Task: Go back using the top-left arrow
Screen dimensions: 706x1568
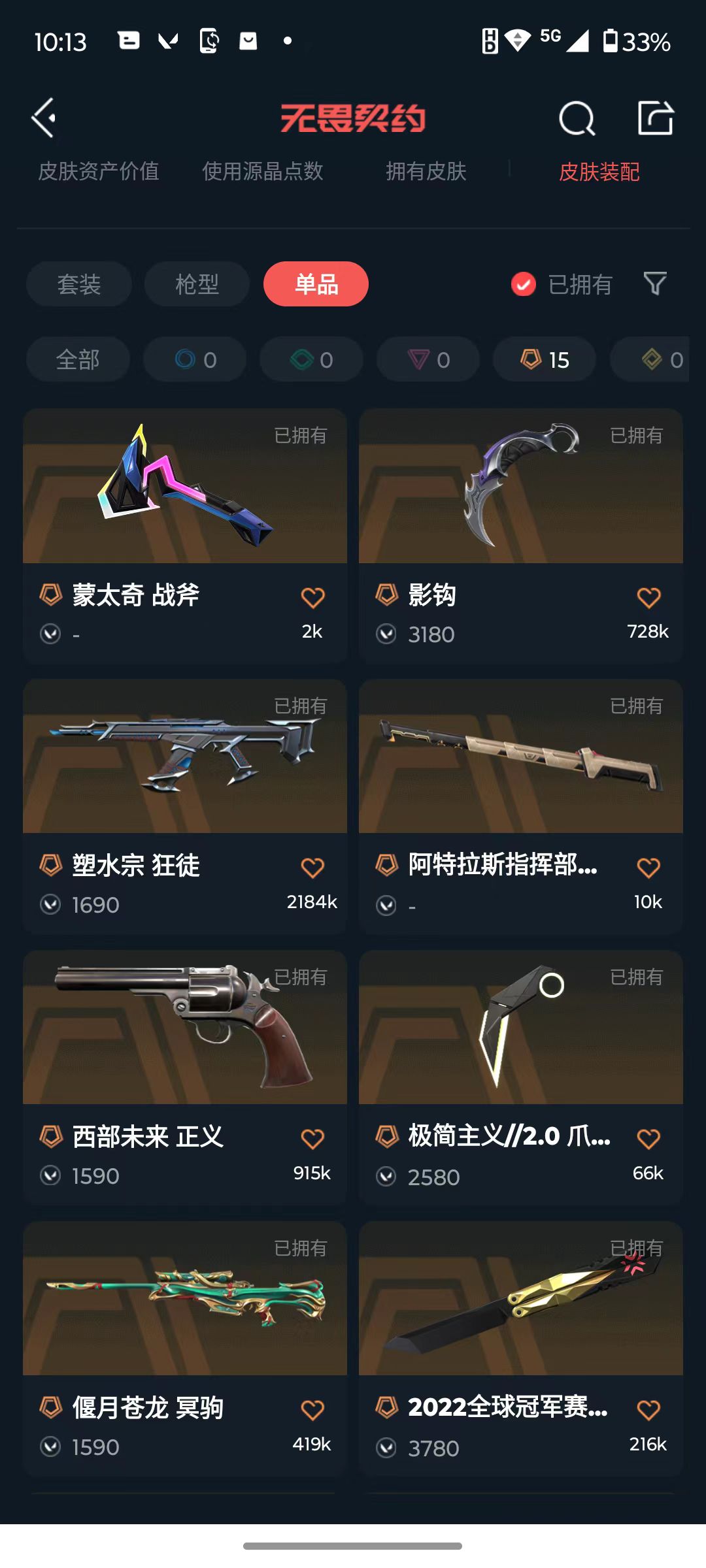Action: tap(44, 118)
